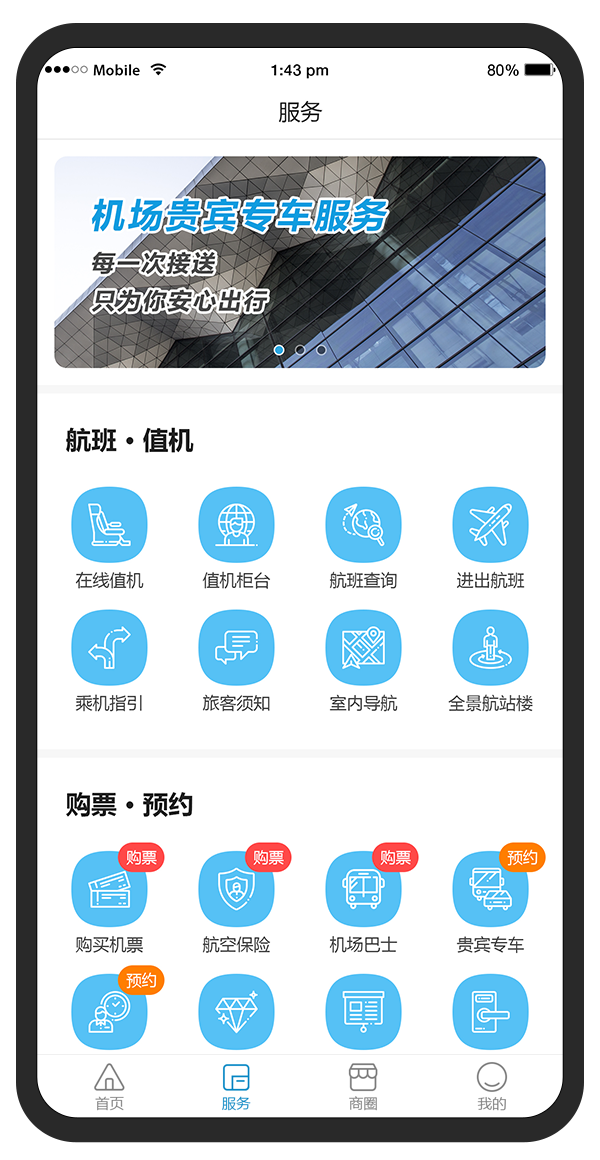
Task: Go to the 商圈 shopping tab
Action: pos(363,1087)
